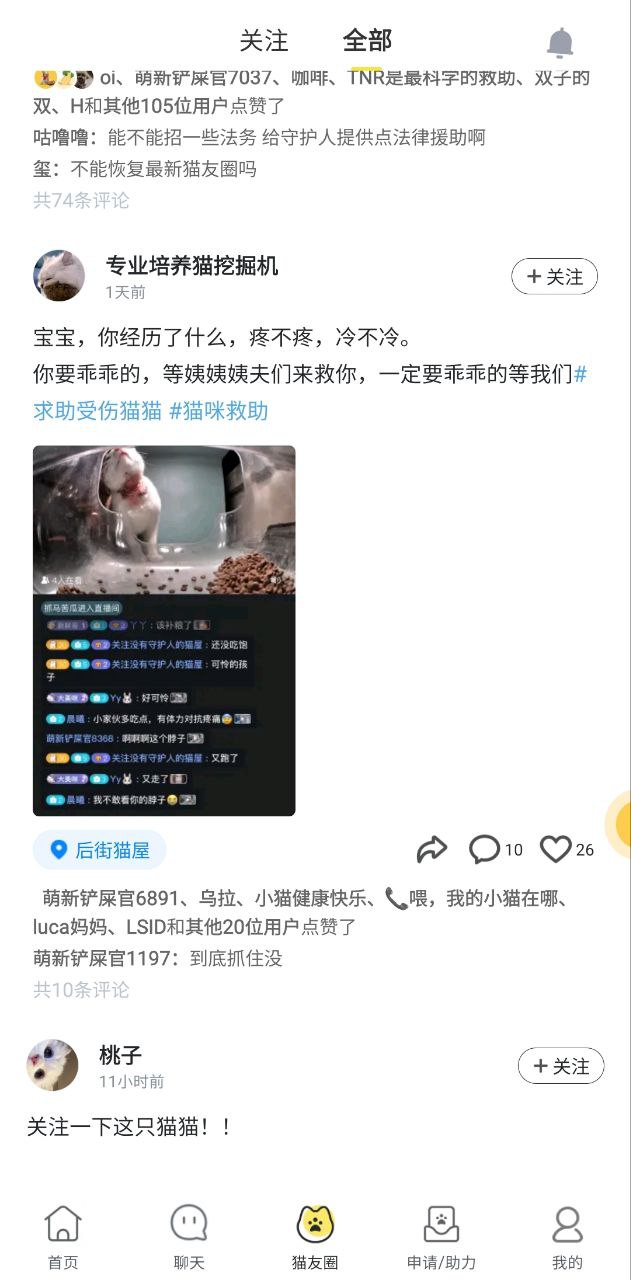
Task: Switch to the 关注 tab
Action: (x=264, y=41)
